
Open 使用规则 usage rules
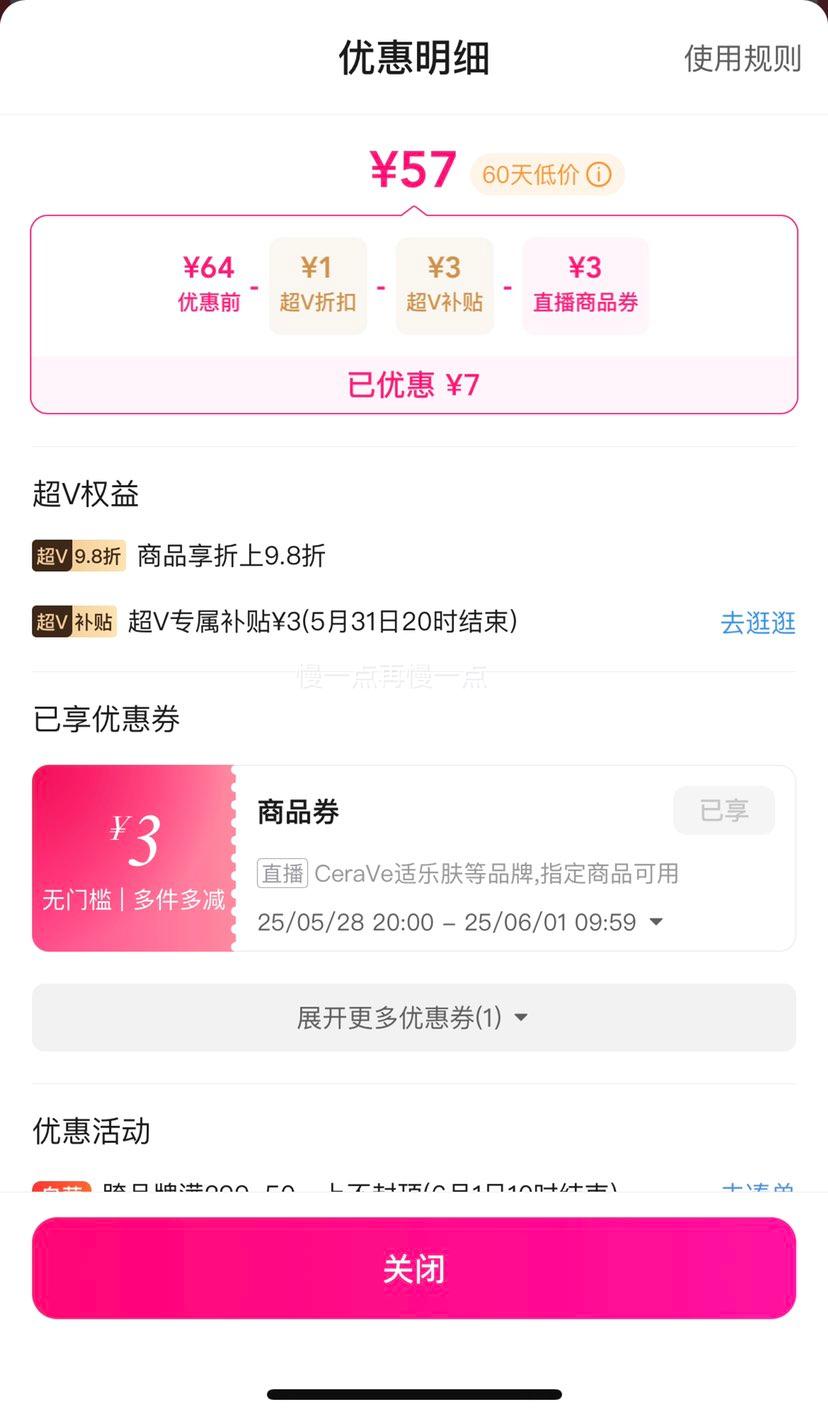click(x=742, y=59)
